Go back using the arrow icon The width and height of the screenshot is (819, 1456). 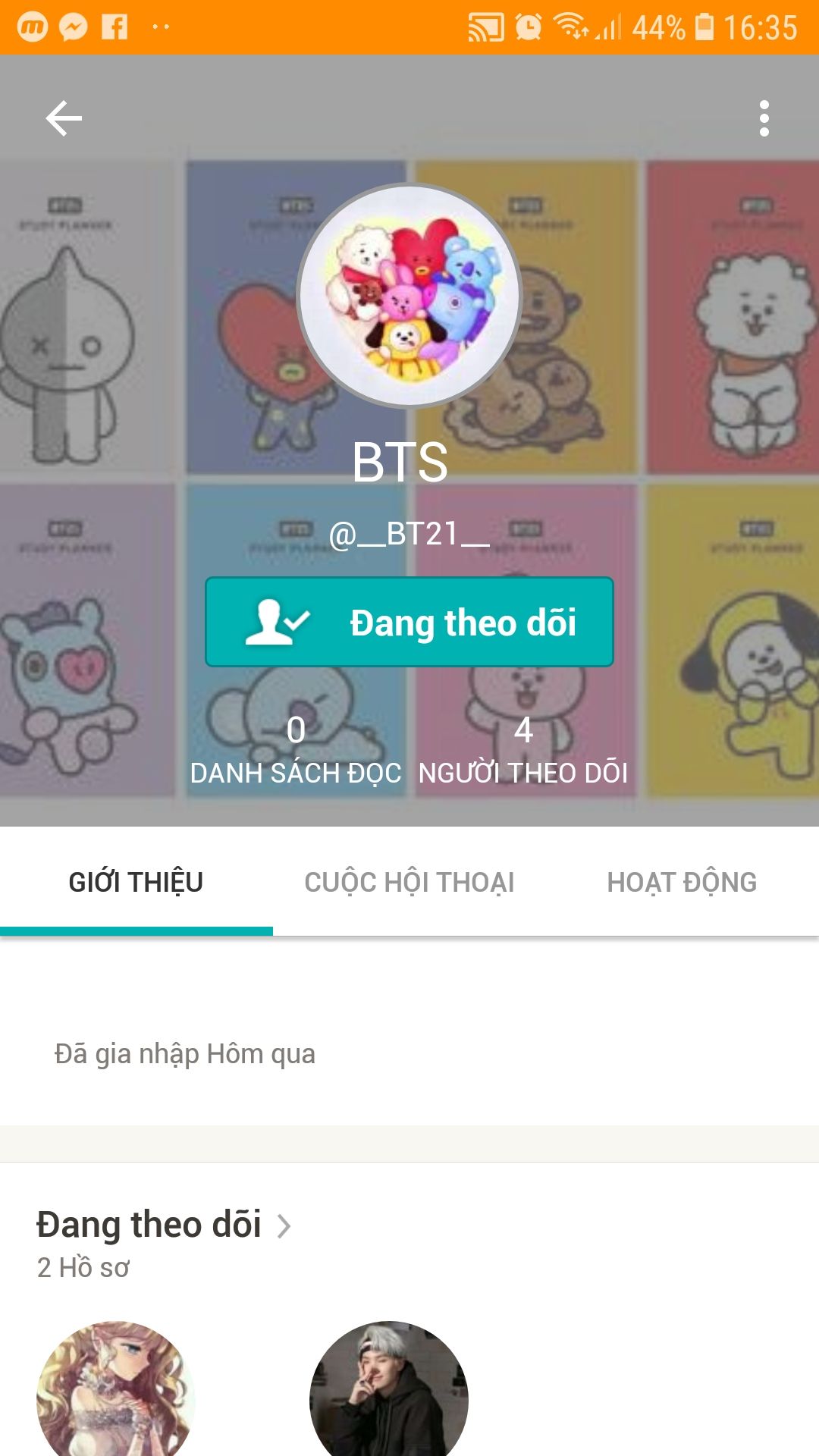(x=64, y=118)
